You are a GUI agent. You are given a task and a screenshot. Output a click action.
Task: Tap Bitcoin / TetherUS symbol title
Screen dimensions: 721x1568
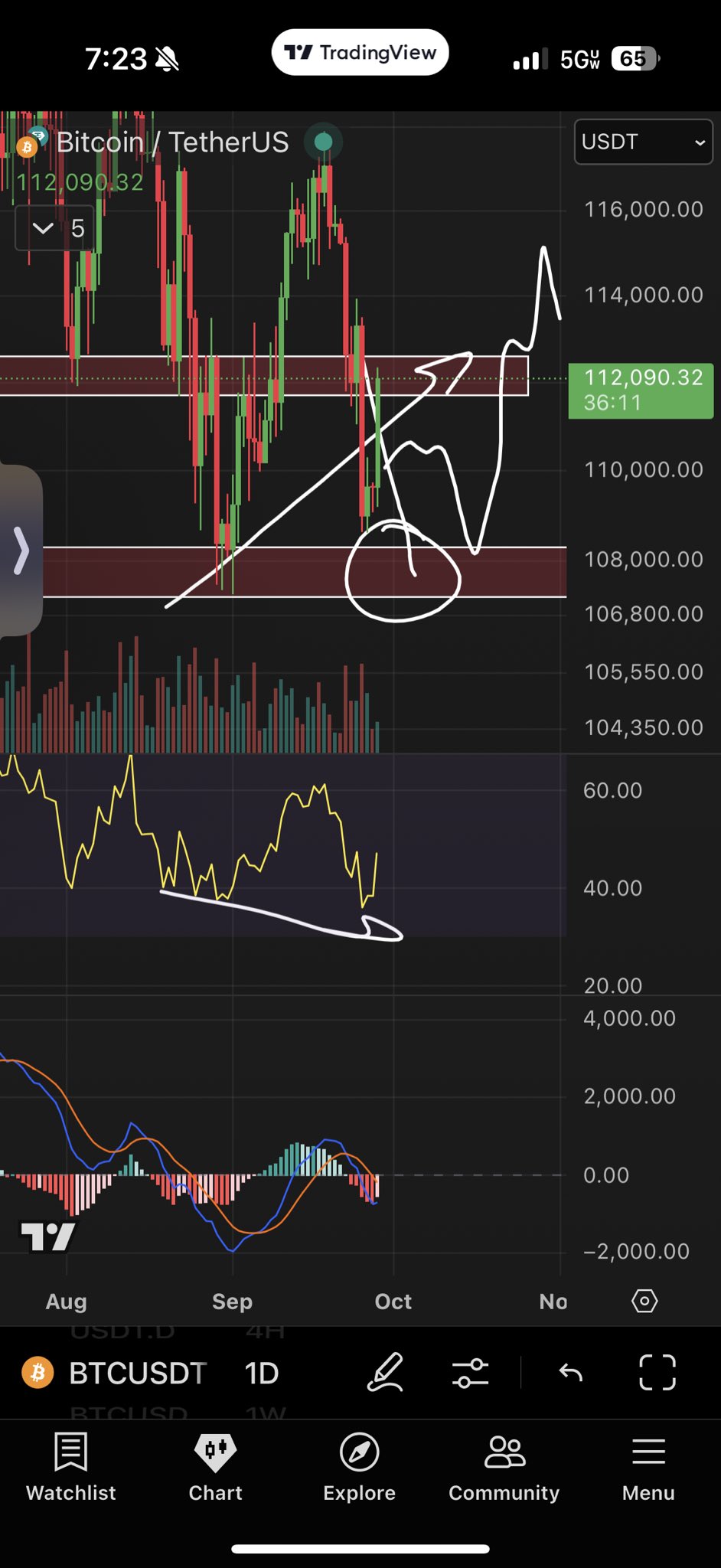click(172, 142)
